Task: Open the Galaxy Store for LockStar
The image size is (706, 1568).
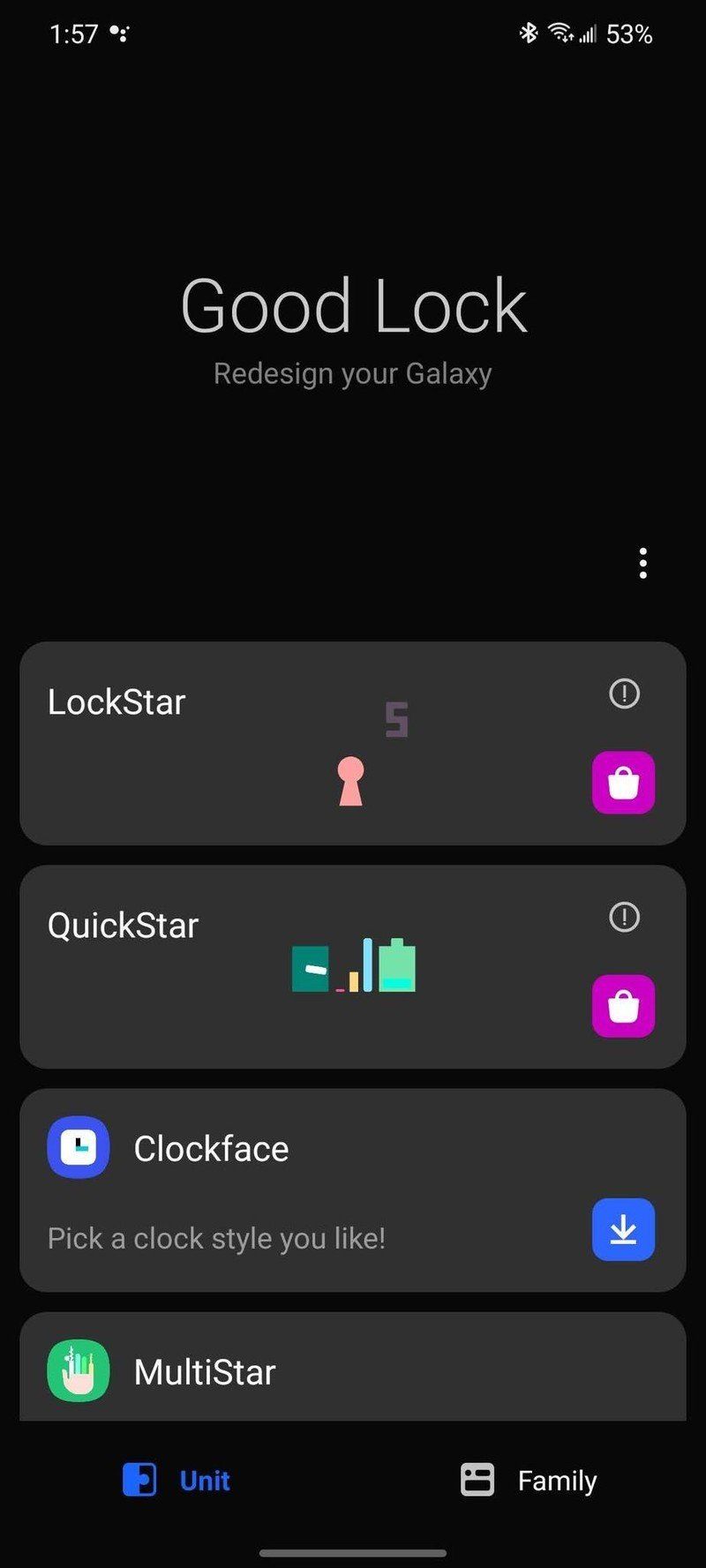Action: 623,783
